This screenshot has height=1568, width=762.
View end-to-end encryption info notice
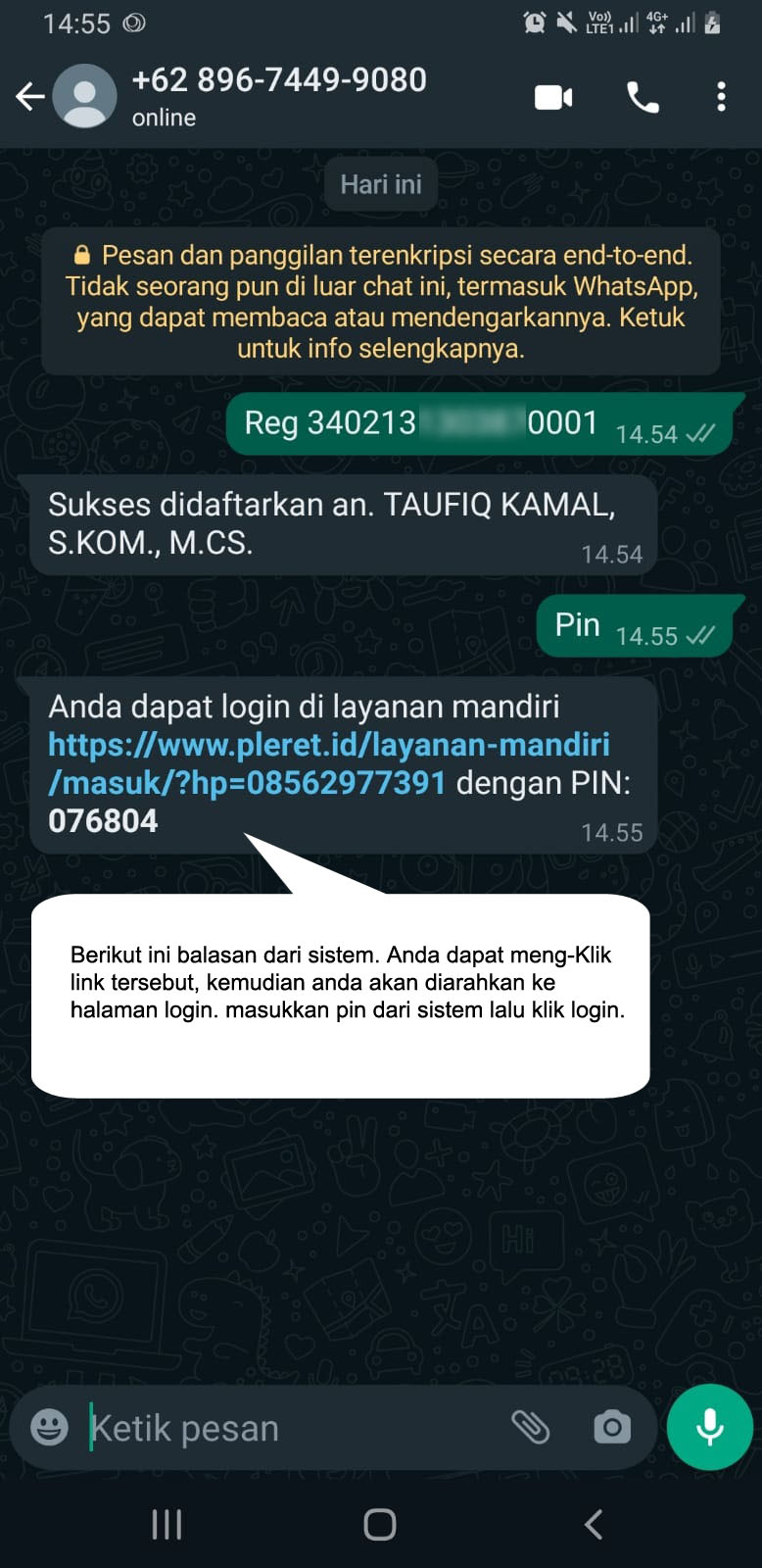381,301
